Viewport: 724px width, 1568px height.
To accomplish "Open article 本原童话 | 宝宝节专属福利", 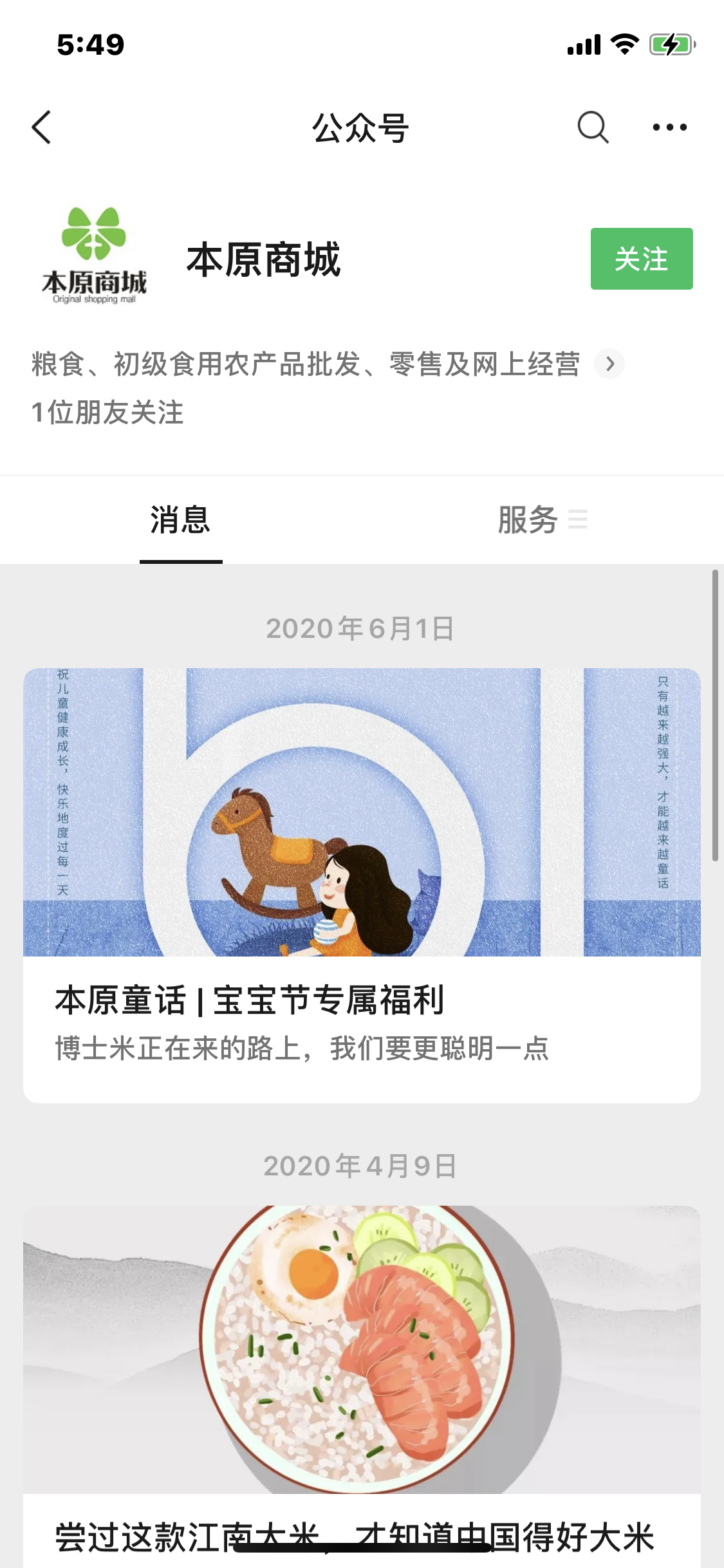I will 362,885.
